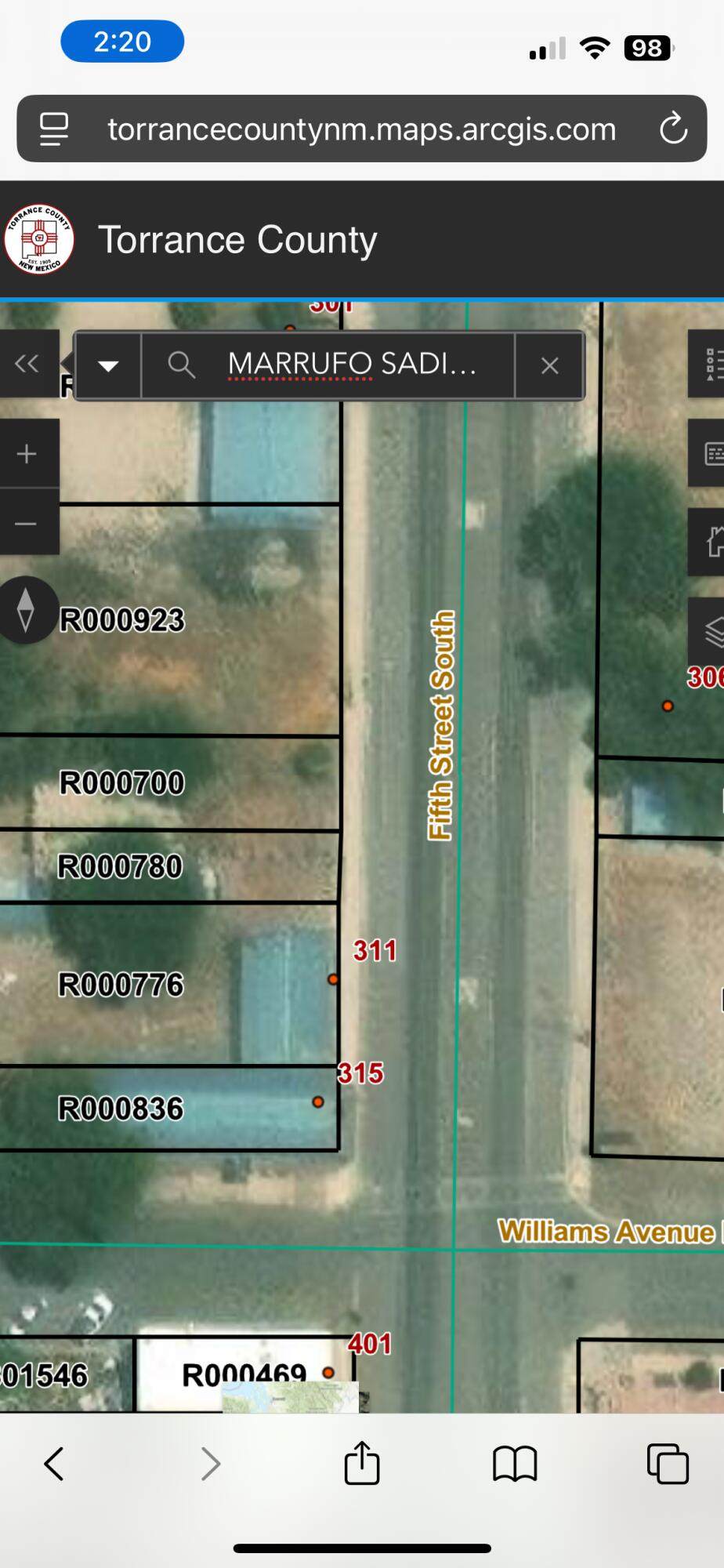This screenshot has height=1568, width=724.
Task: Open the page settings icon in the address bar
Action: (54, 129)
